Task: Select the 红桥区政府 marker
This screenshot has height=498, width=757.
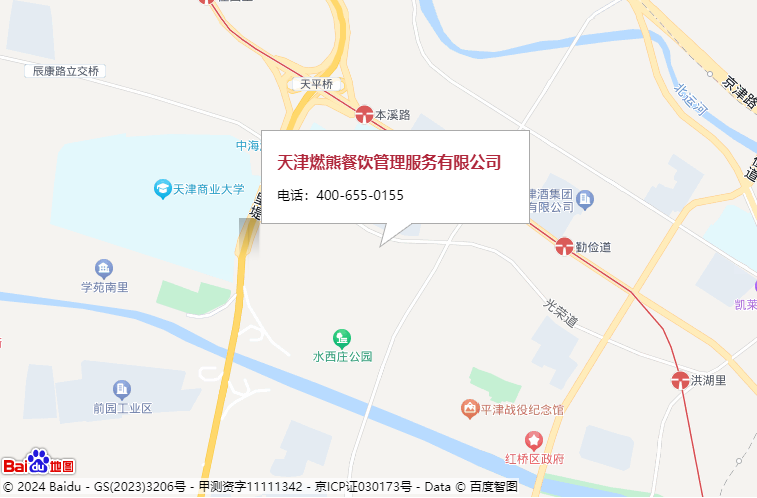Action: [x=533, y=441]
